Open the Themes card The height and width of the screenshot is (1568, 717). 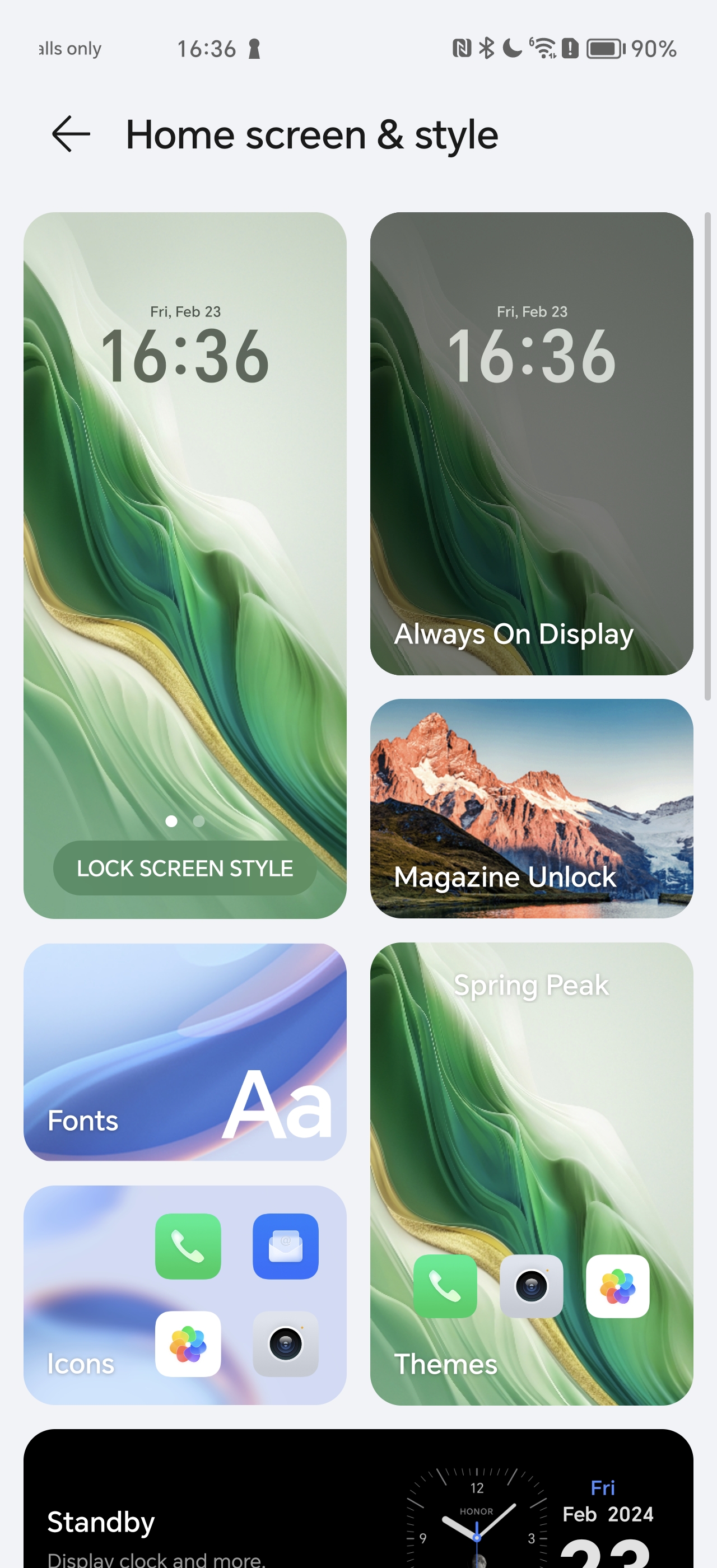point(532,1174)
